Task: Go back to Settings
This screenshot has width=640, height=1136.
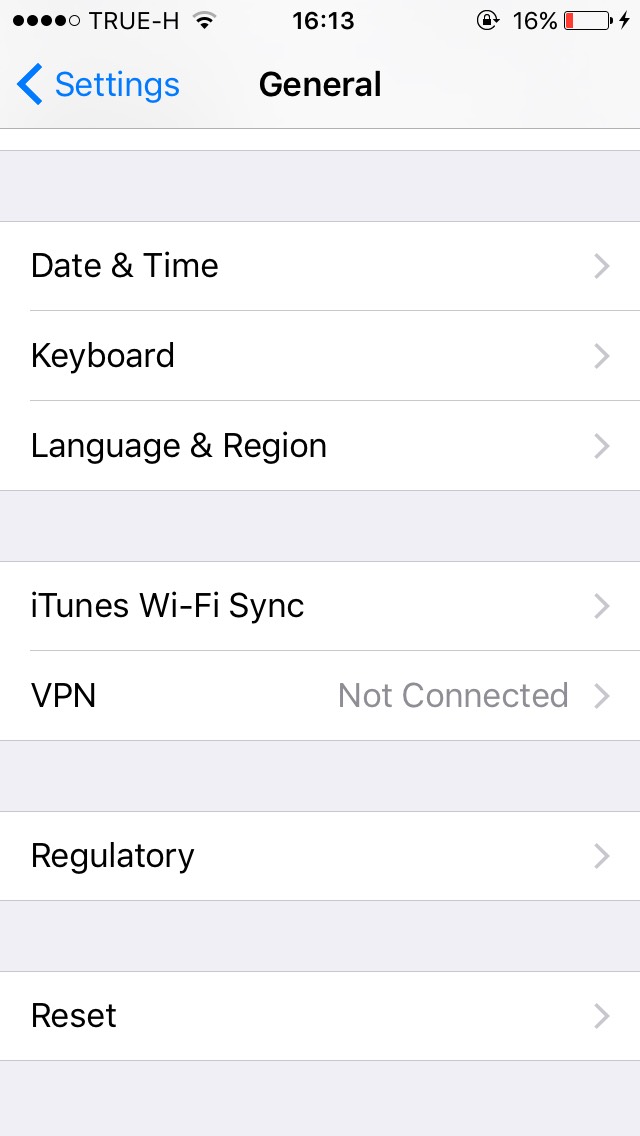Action: tap(98, 85)
